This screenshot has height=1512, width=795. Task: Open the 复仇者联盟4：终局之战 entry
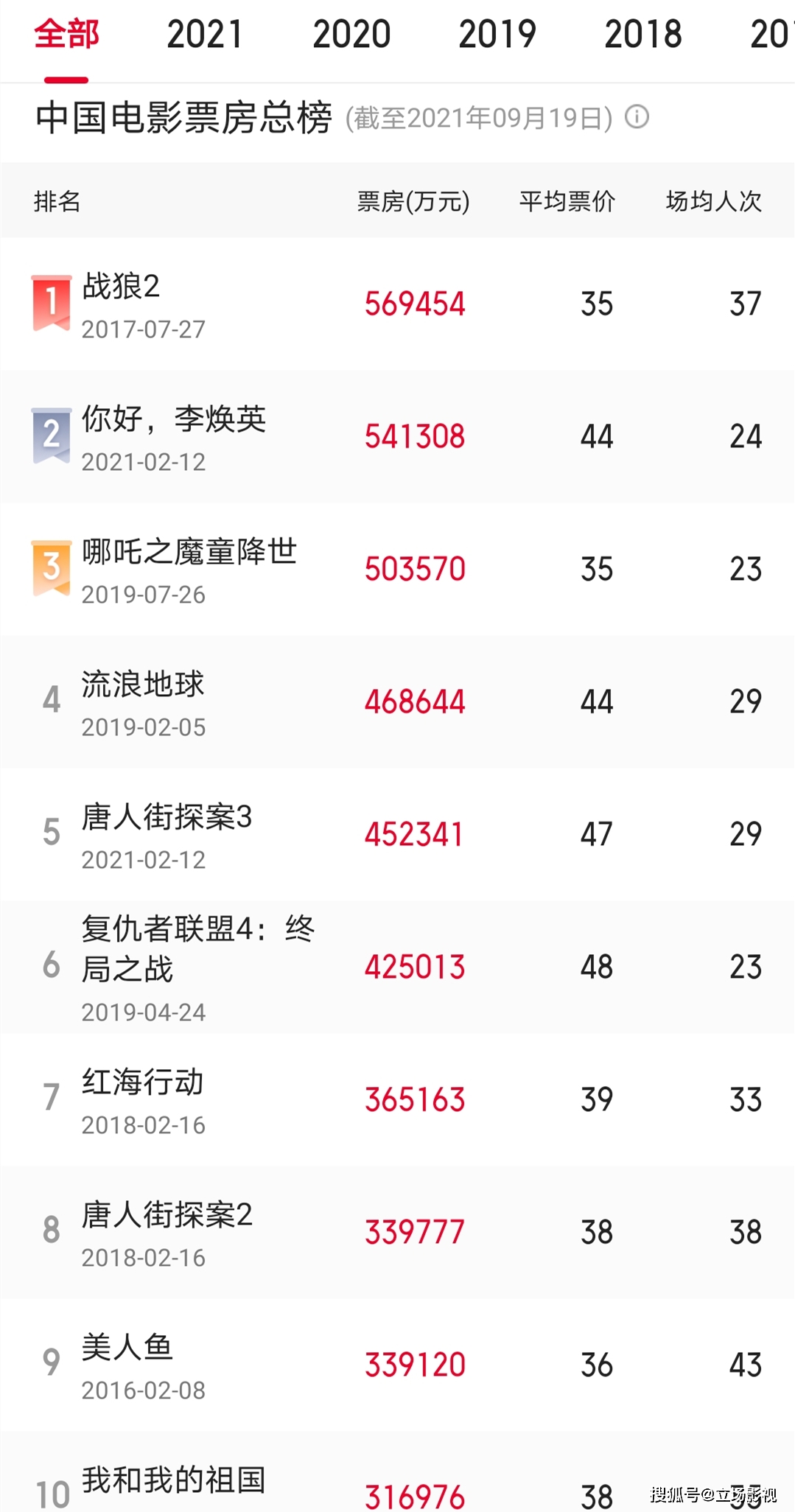tap(197, 951)
